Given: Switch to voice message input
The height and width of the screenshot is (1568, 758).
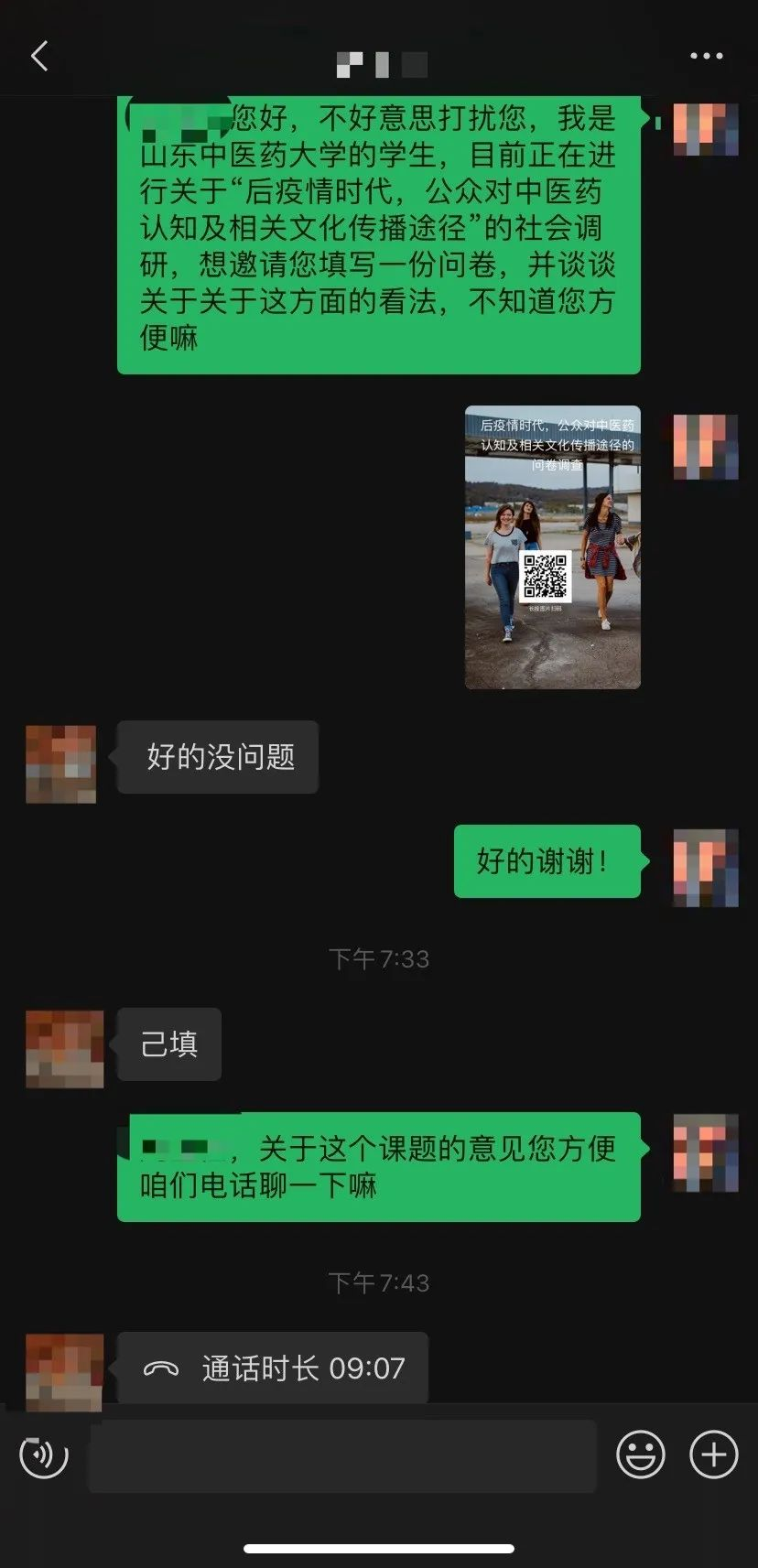Looking at the screenshot, I should [x=44, y=1454].
